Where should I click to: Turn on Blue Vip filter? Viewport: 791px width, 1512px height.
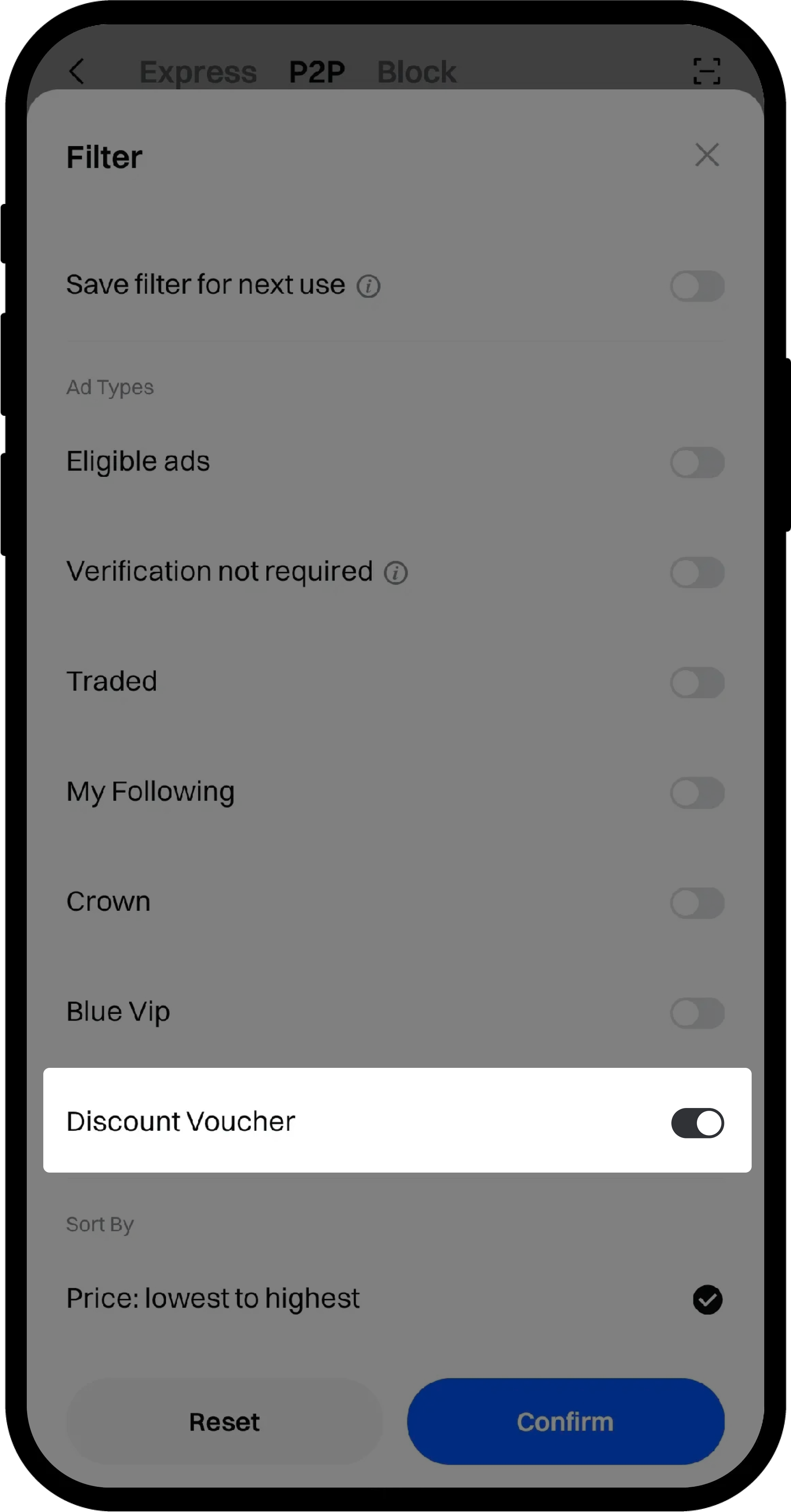pos(697,1013)
